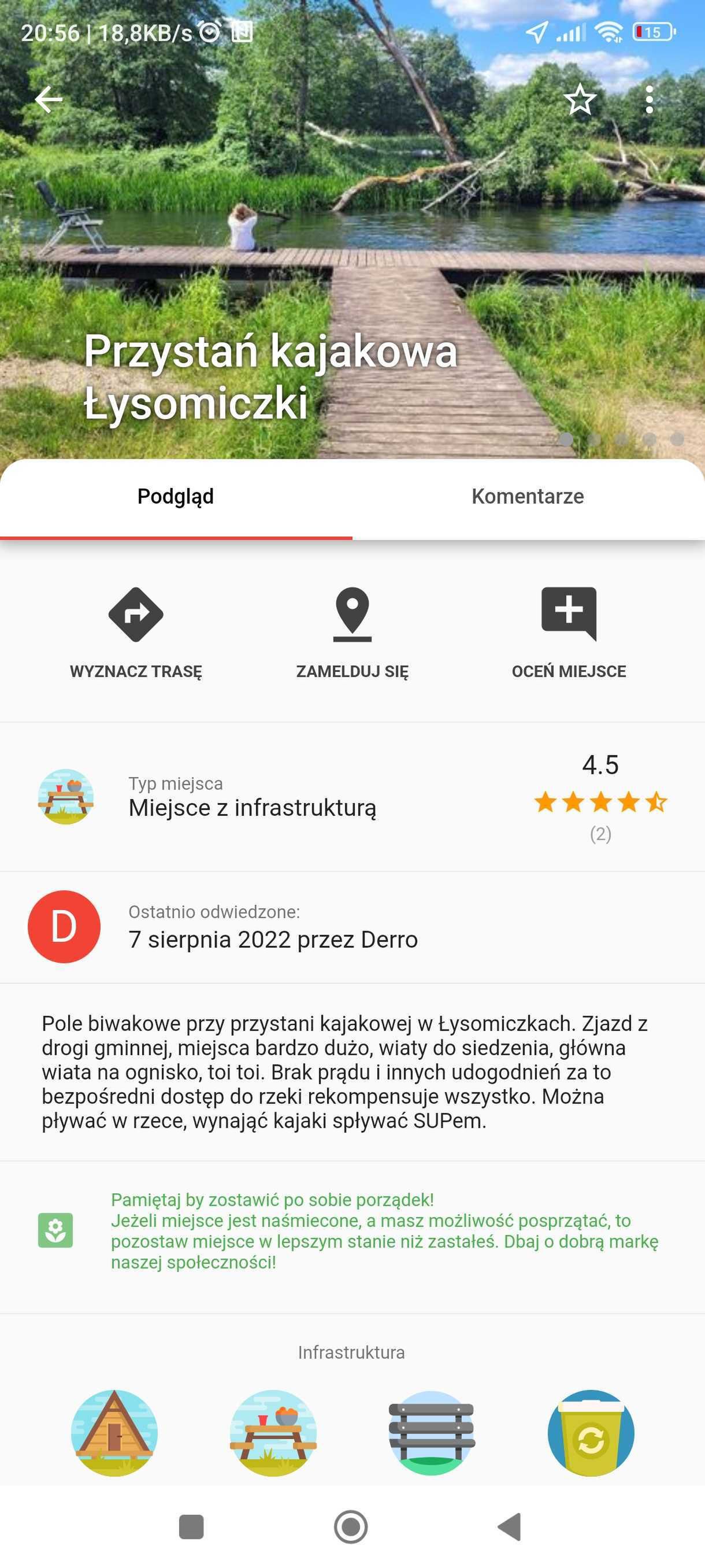705x1568 pixels.
Task: Toggle the favorite star for this place
Action: pos(581,99)
